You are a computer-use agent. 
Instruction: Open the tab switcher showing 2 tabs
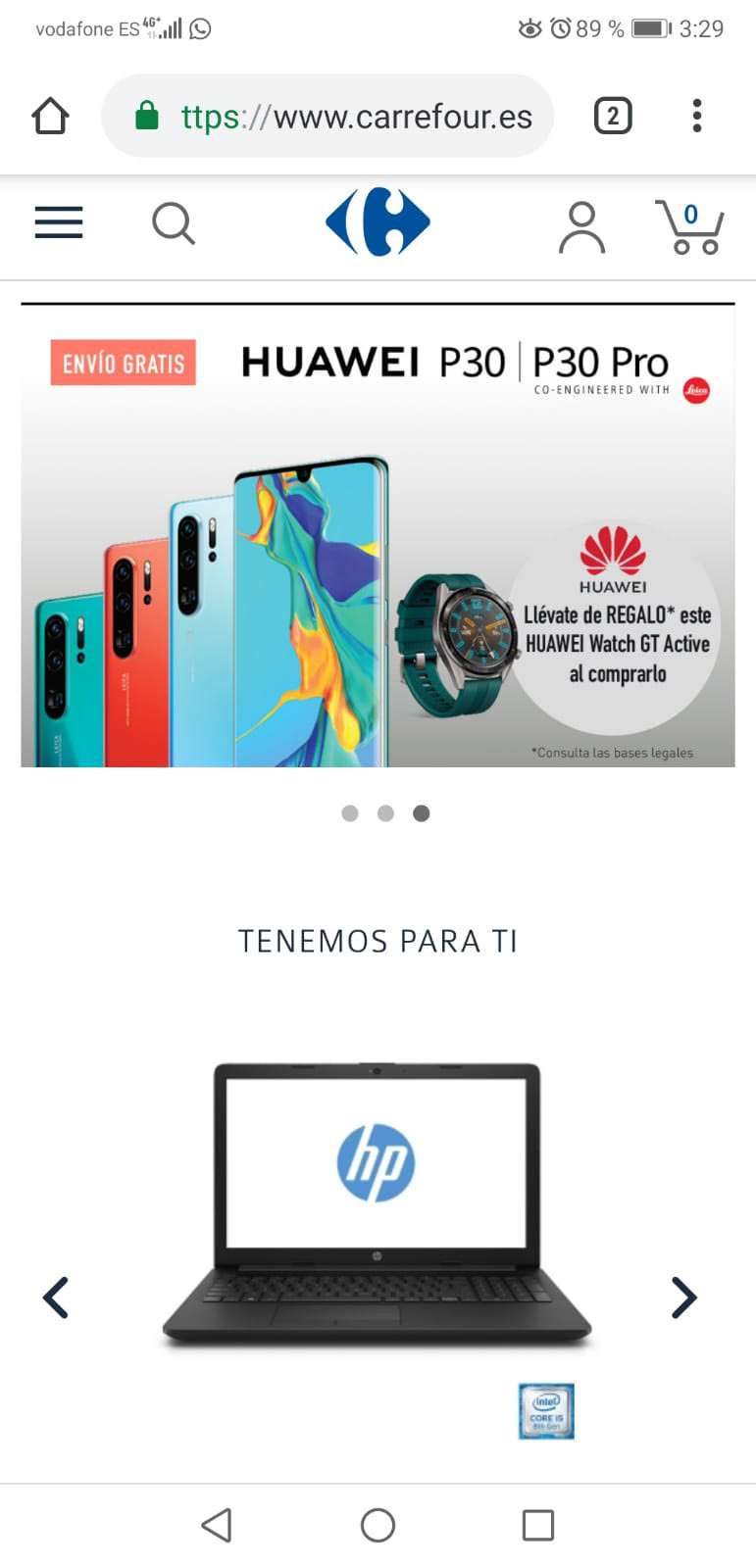[613, 117]
